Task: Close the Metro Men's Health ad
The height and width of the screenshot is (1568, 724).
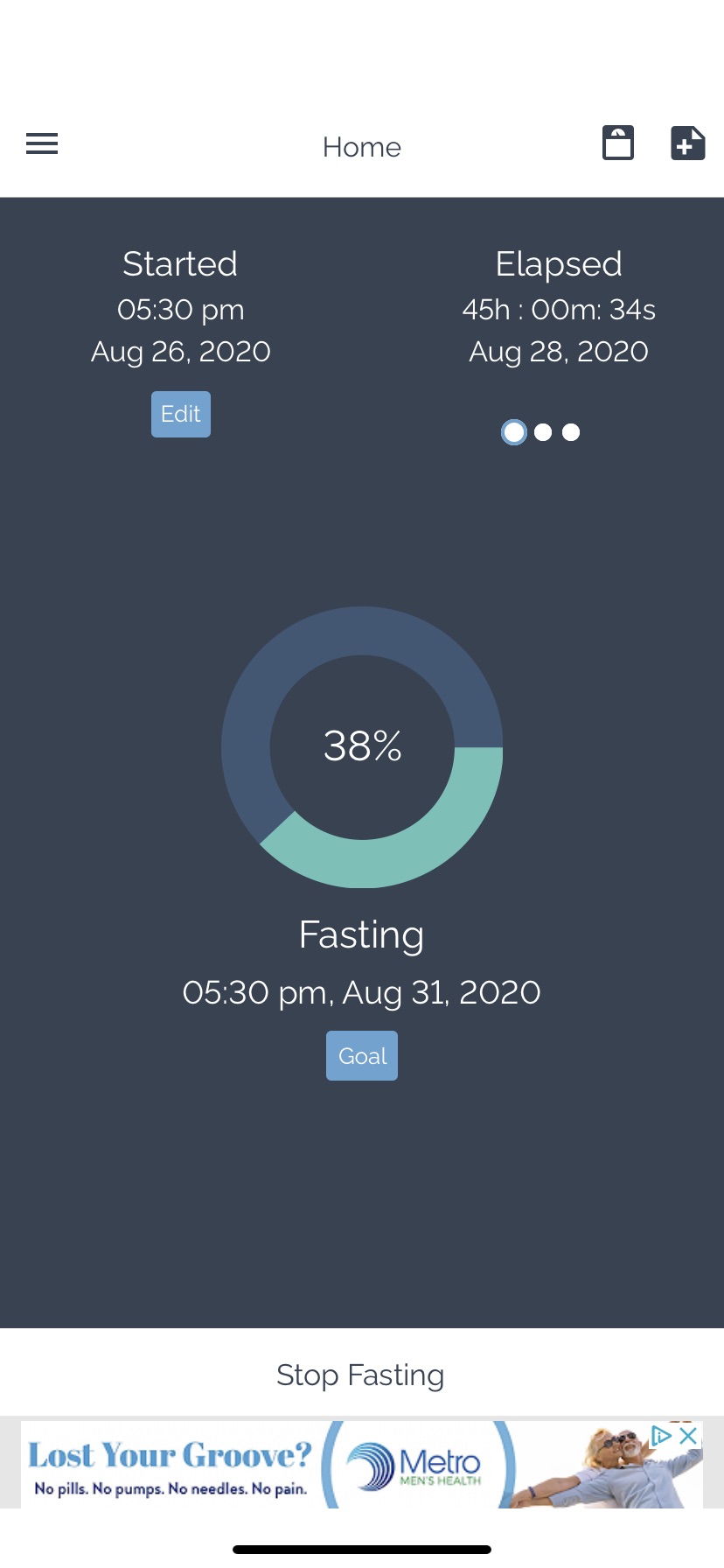Action: (x=688, y=1436)
